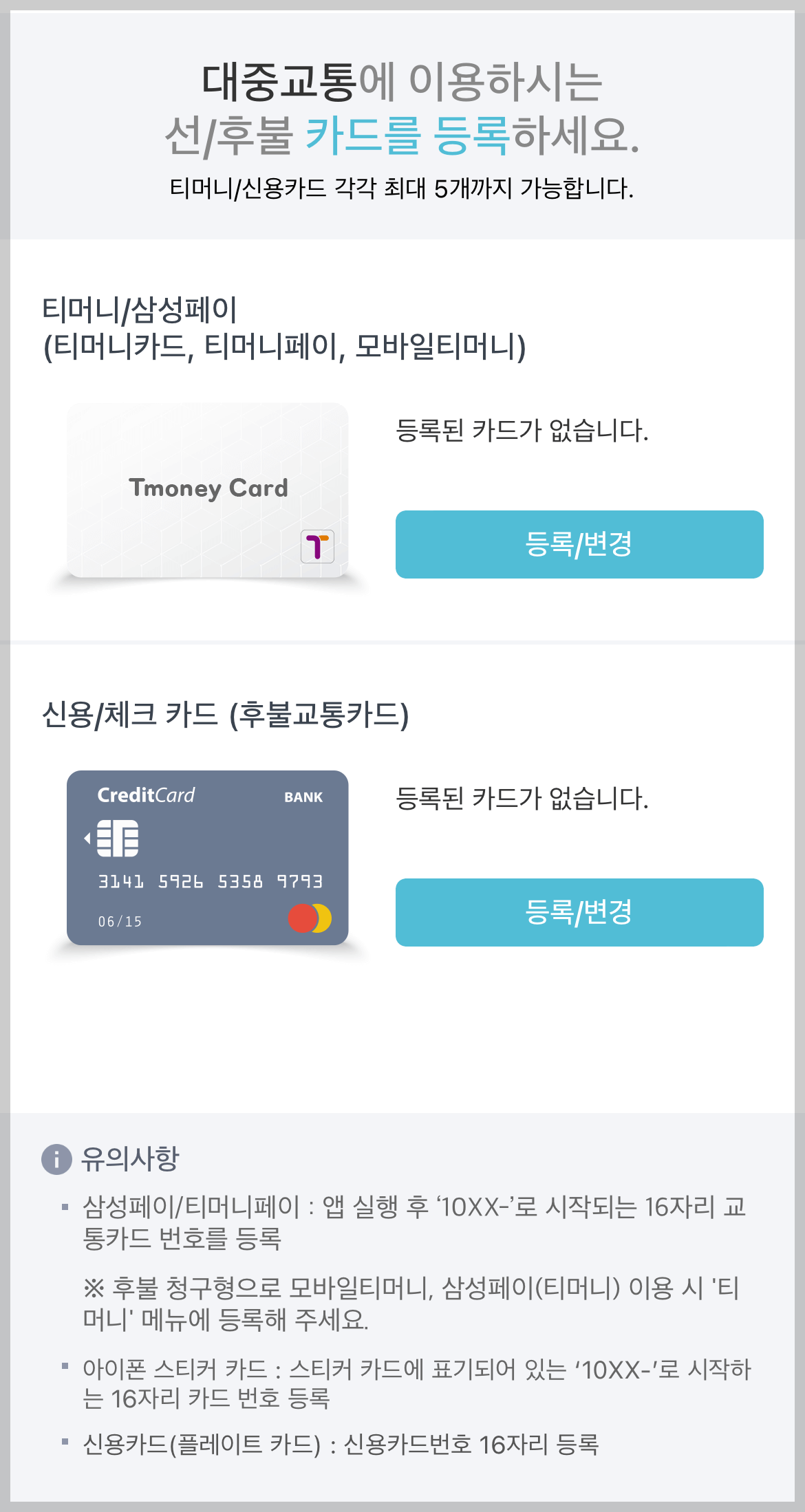Click the chip icon on the CreditCard image

point(118,839)
